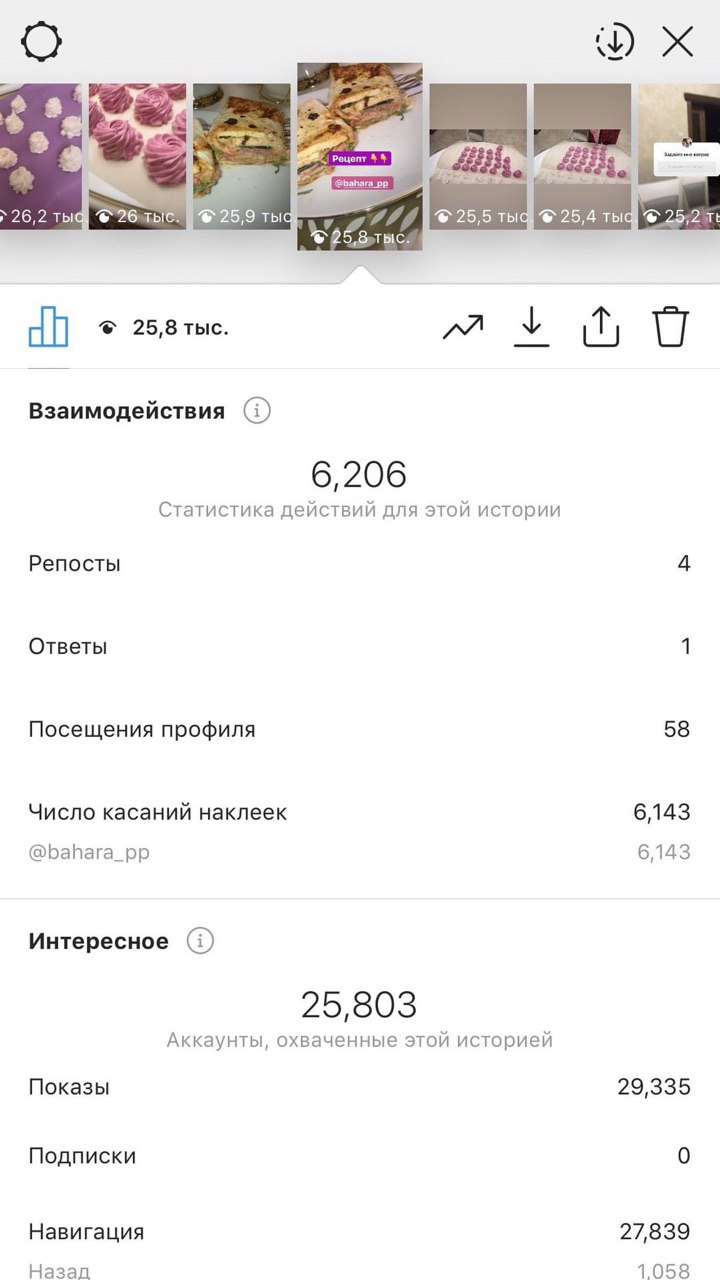Viewport: 720px width, 1280px height.
Task: Download this story to the device
Action: (532, 327)
